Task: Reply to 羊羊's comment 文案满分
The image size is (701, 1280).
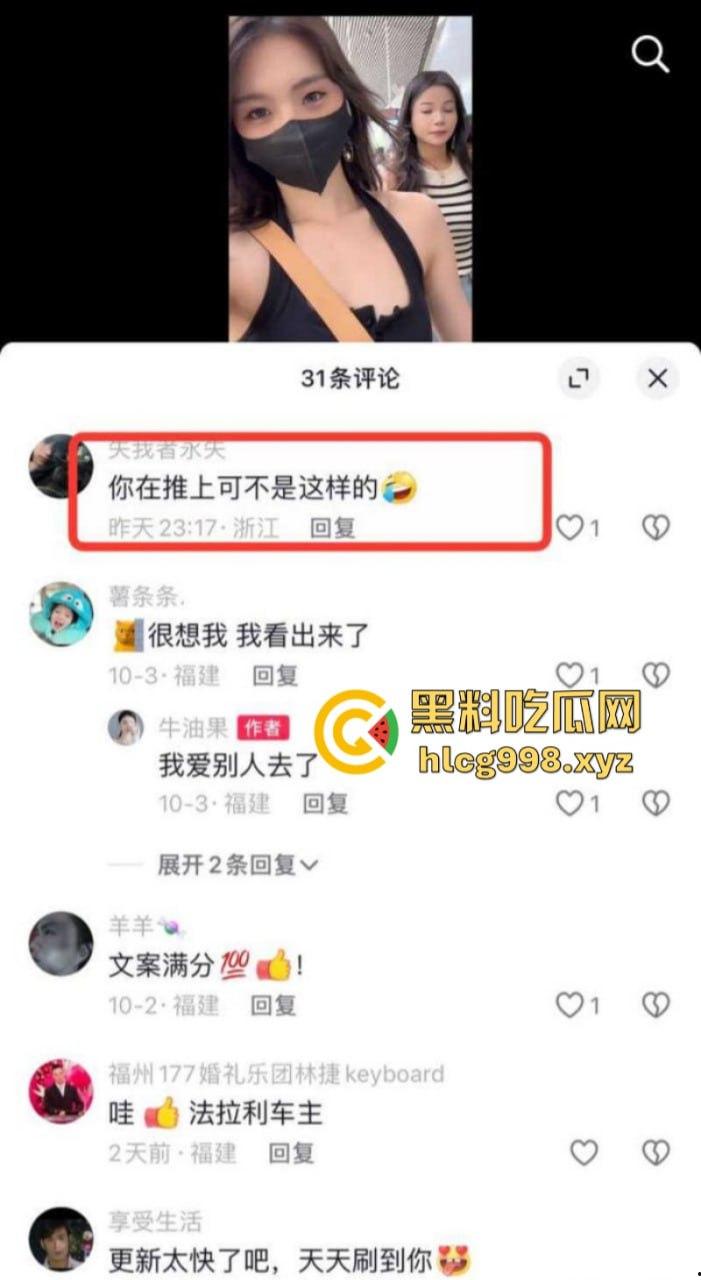Action: point(273,1004)
